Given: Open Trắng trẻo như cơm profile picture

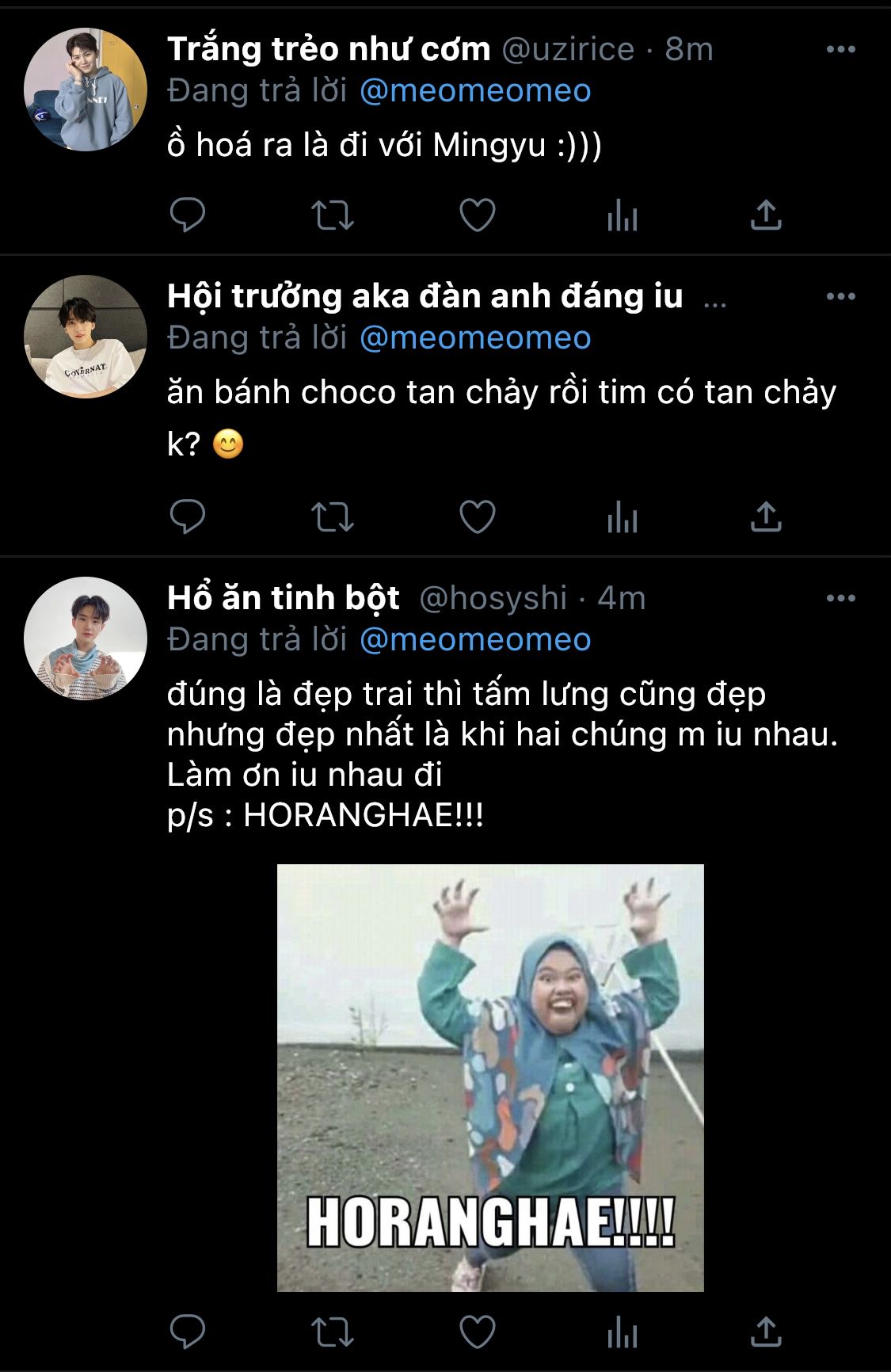Looking at the screenshot, I should (86, 90).
